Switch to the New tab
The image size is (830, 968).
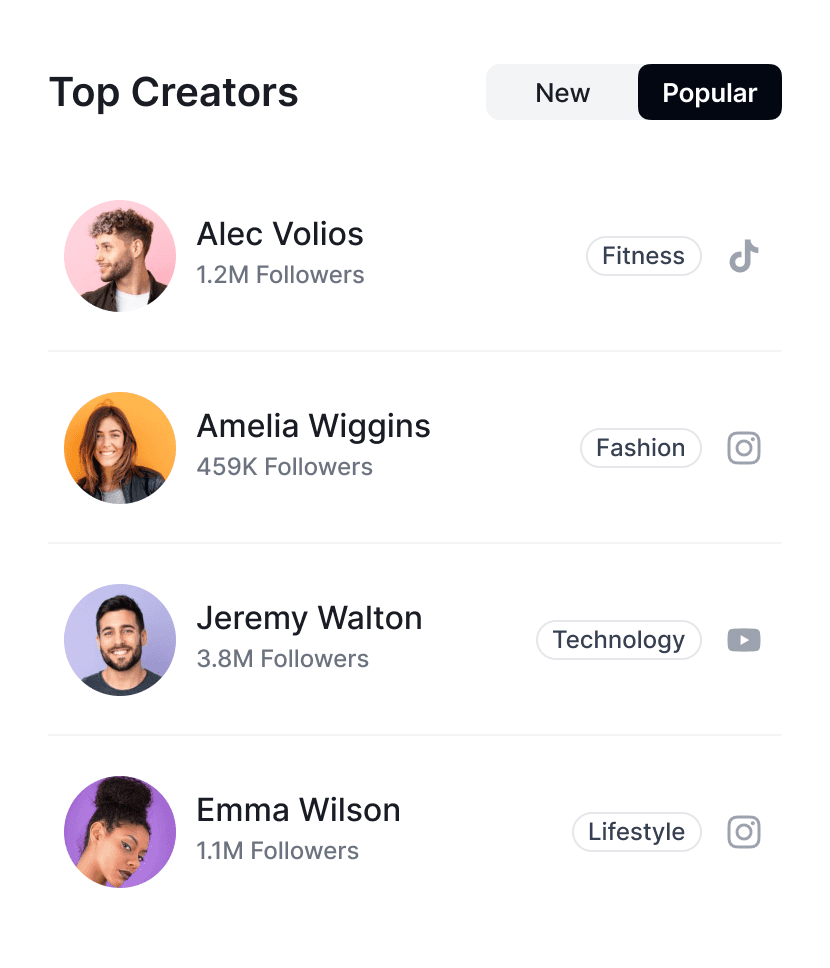(562, 92)
